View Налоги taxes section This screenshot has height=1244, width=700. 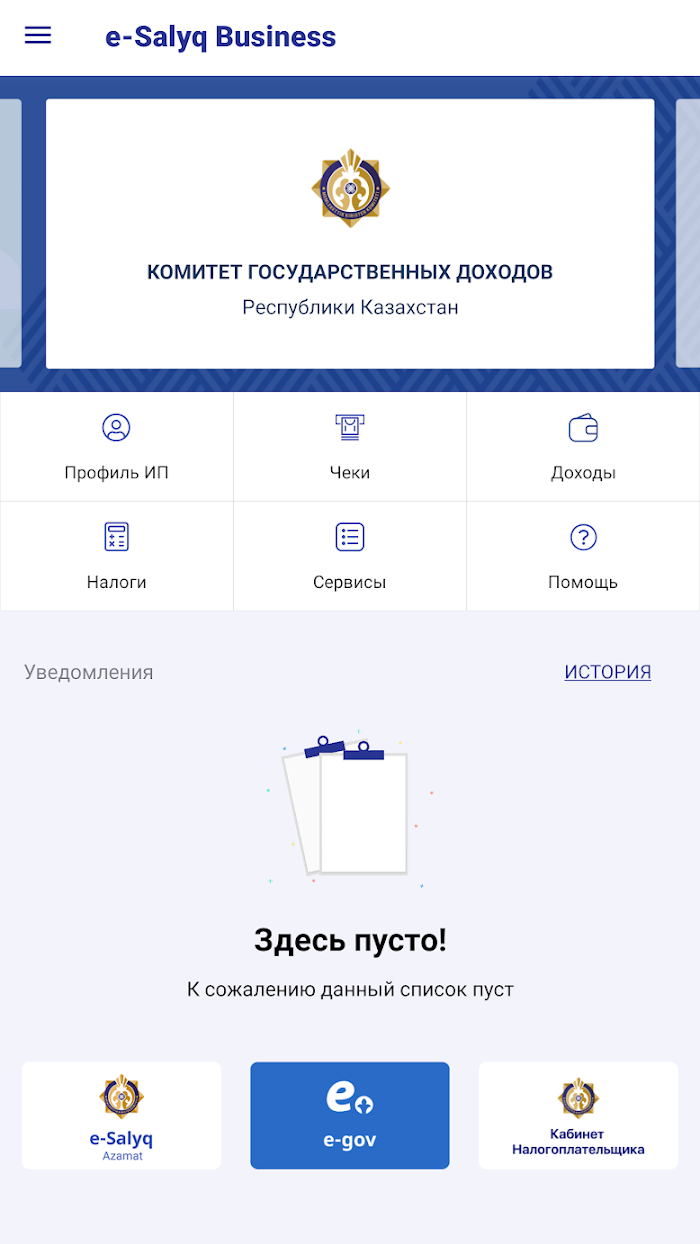(117, 556)
